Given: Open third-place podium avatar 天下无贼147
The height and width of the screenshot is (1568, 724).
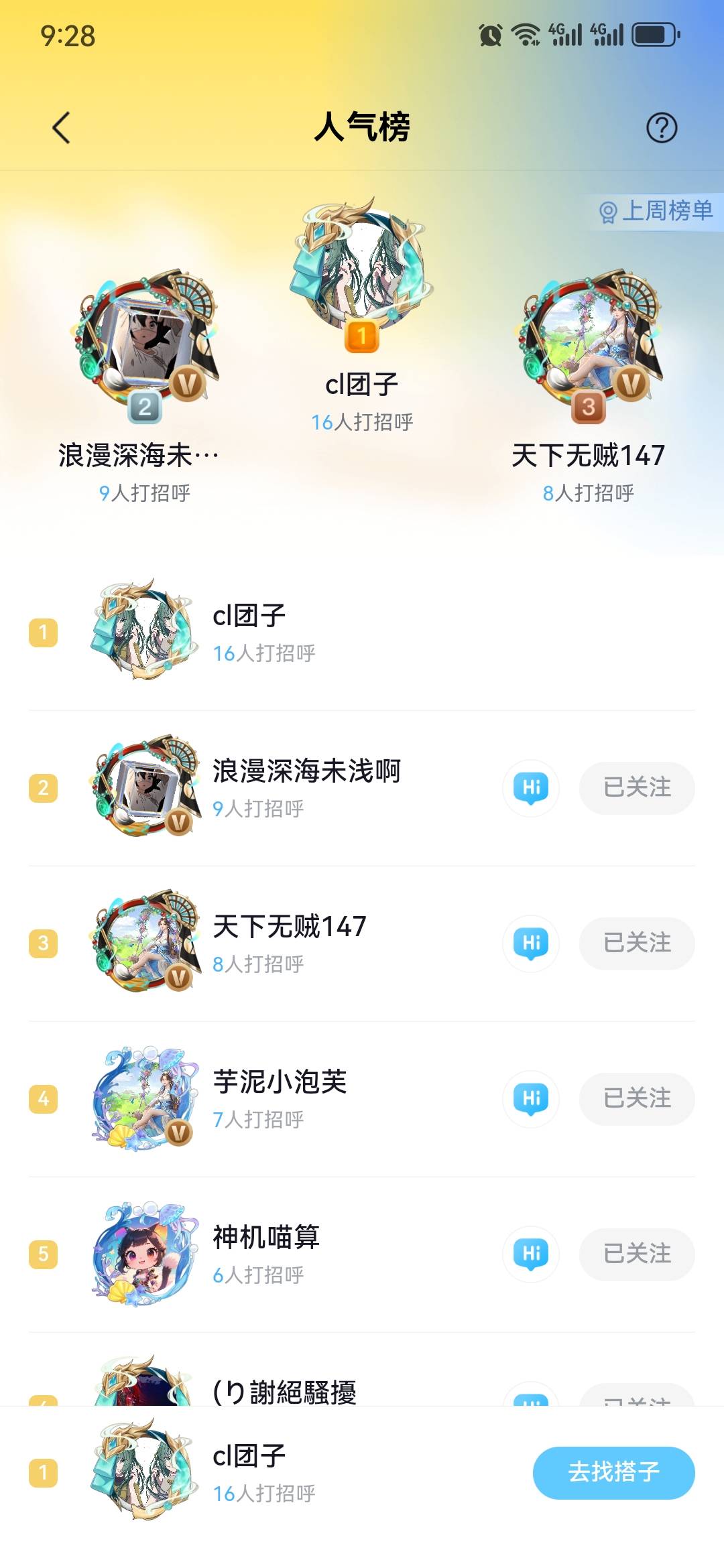Looking at the screenshot, I should coord(589,338).
